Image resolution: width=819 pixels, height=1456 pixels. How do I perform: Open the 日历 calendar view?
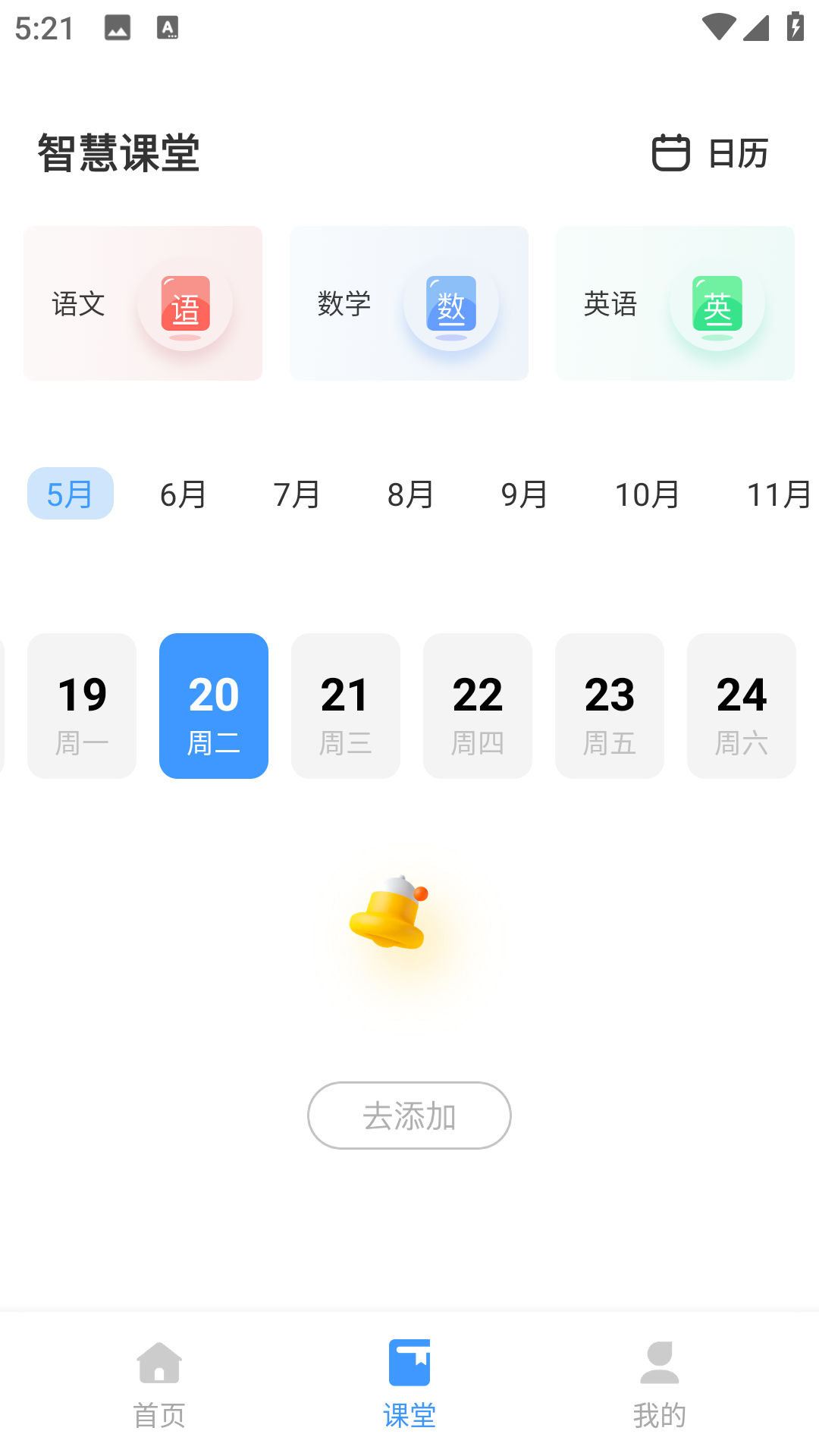(x=734, y=152)
